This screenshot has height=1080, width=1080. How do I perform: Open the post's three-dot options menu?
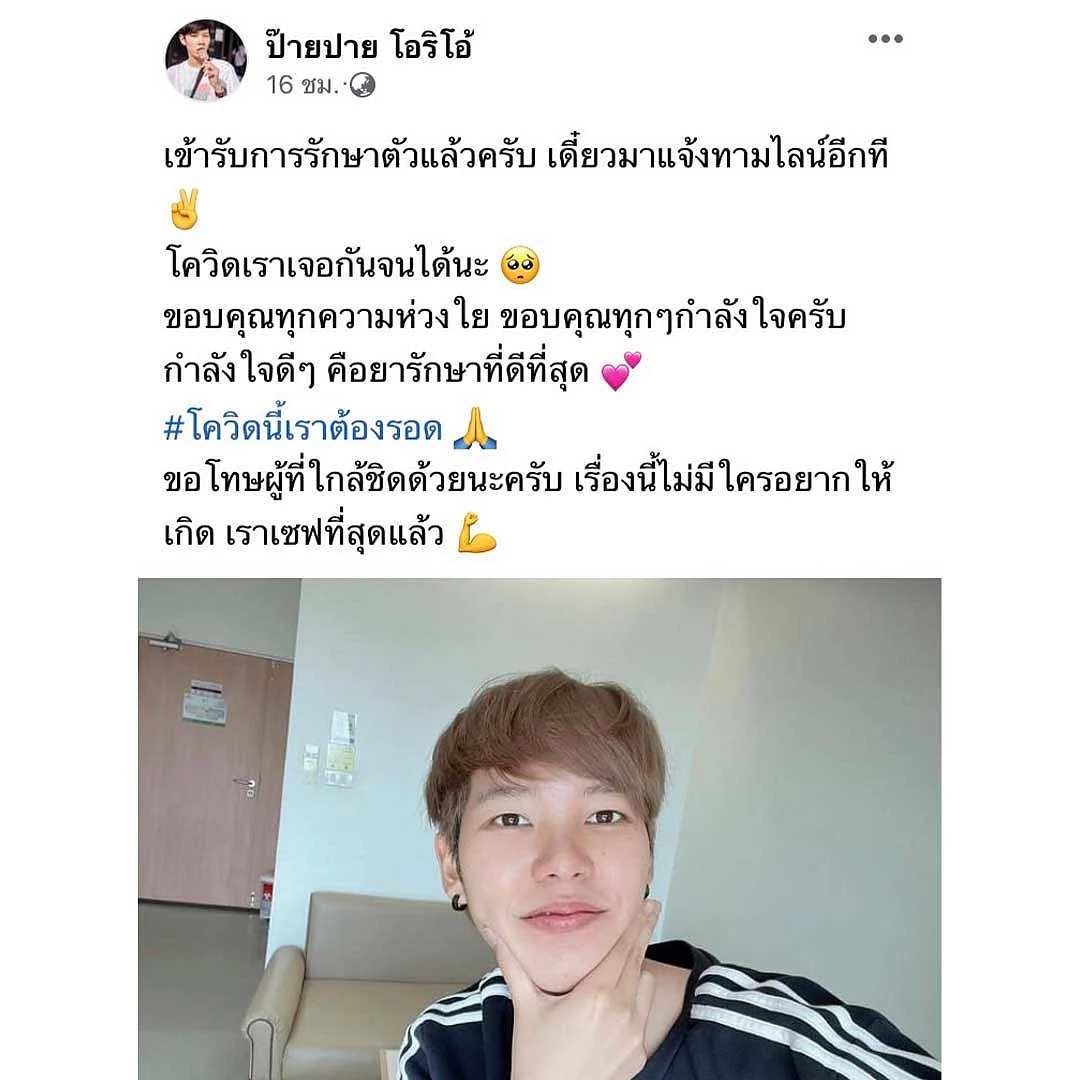885,39
